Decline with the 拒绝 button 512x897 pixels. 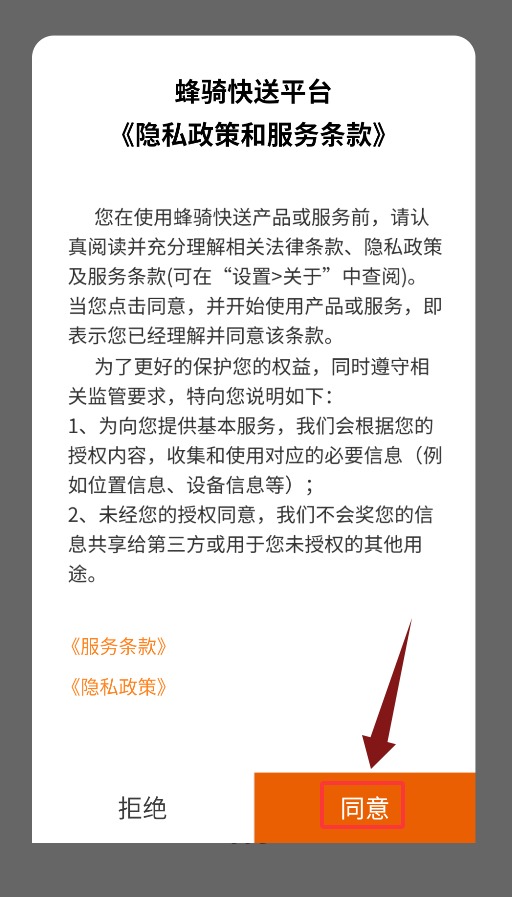coord(143,808)
